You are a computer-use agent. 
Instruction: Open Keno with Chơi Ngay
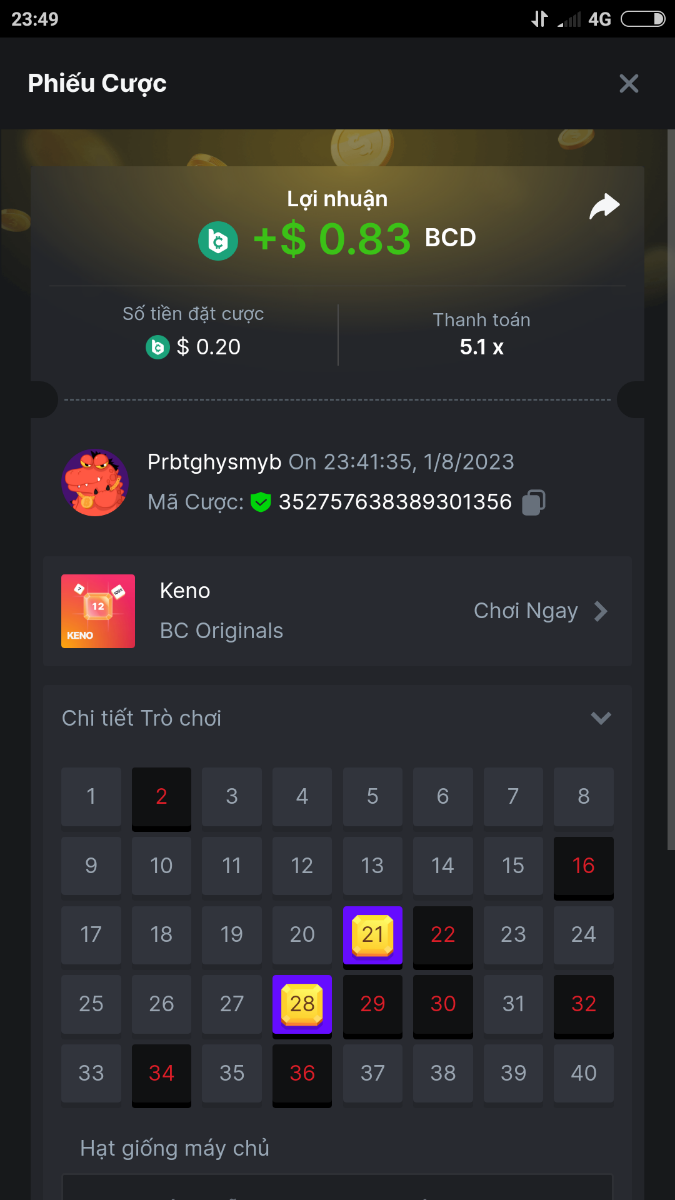[x=540, y=611]
